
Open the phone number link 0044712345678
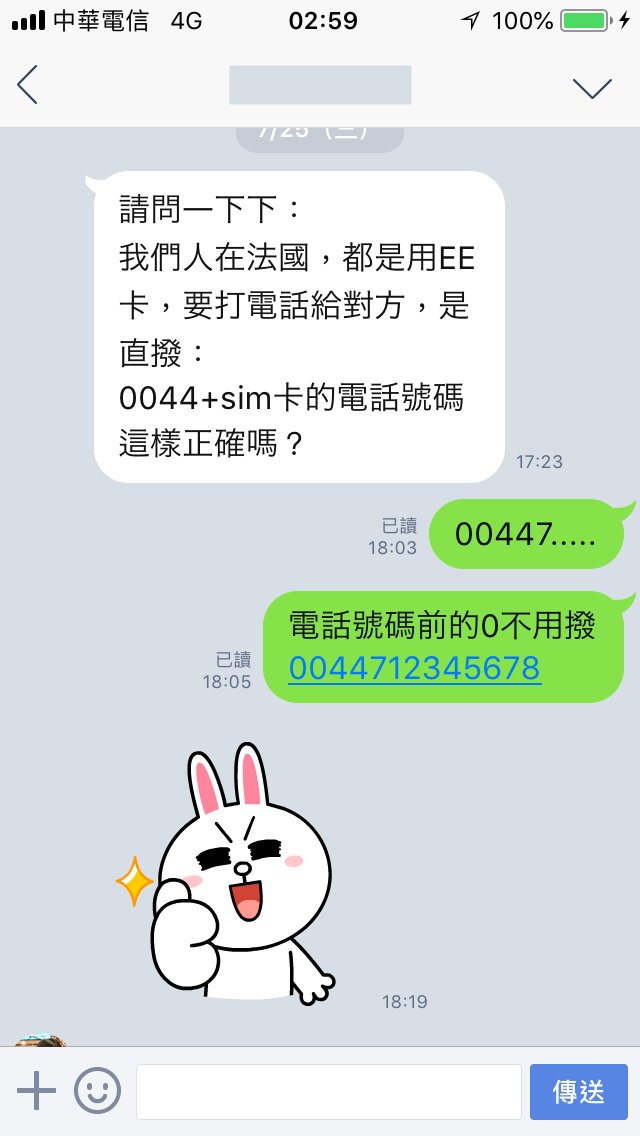(x=414, y=668)
